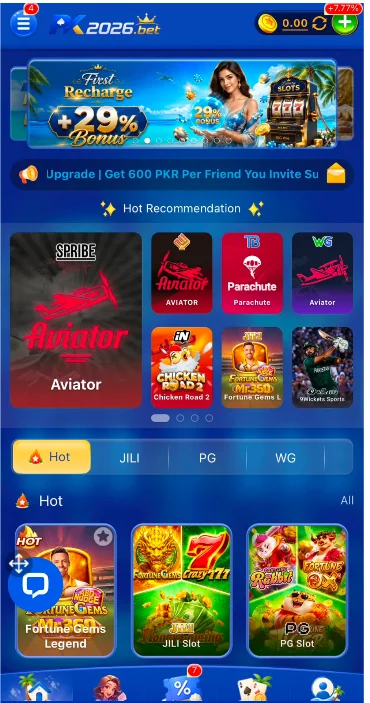Open the WG Aviator game tile

tap(322, 273)
